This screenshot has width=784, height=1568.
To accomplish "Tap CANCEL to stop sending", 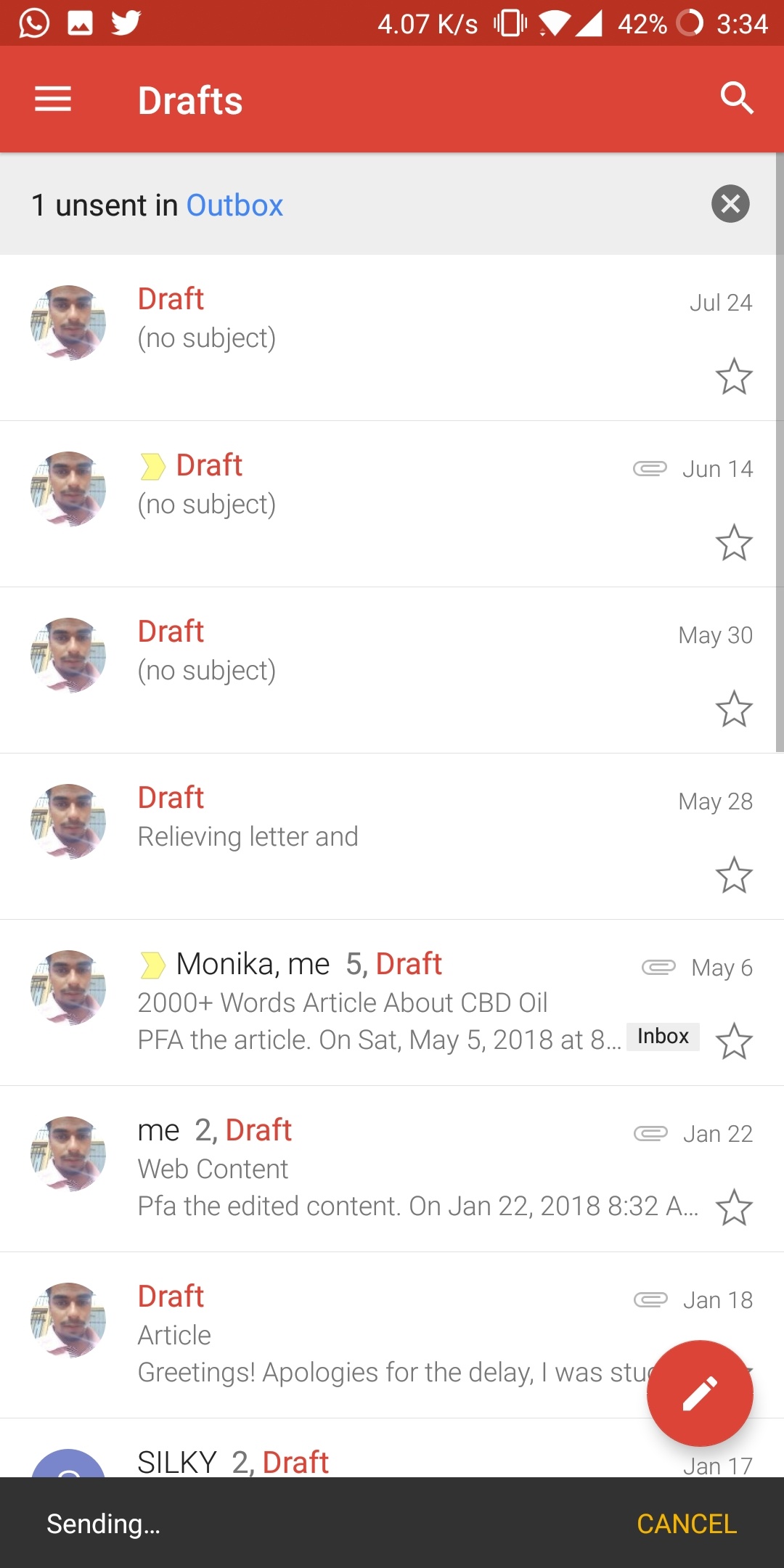I will (686, 1524).
